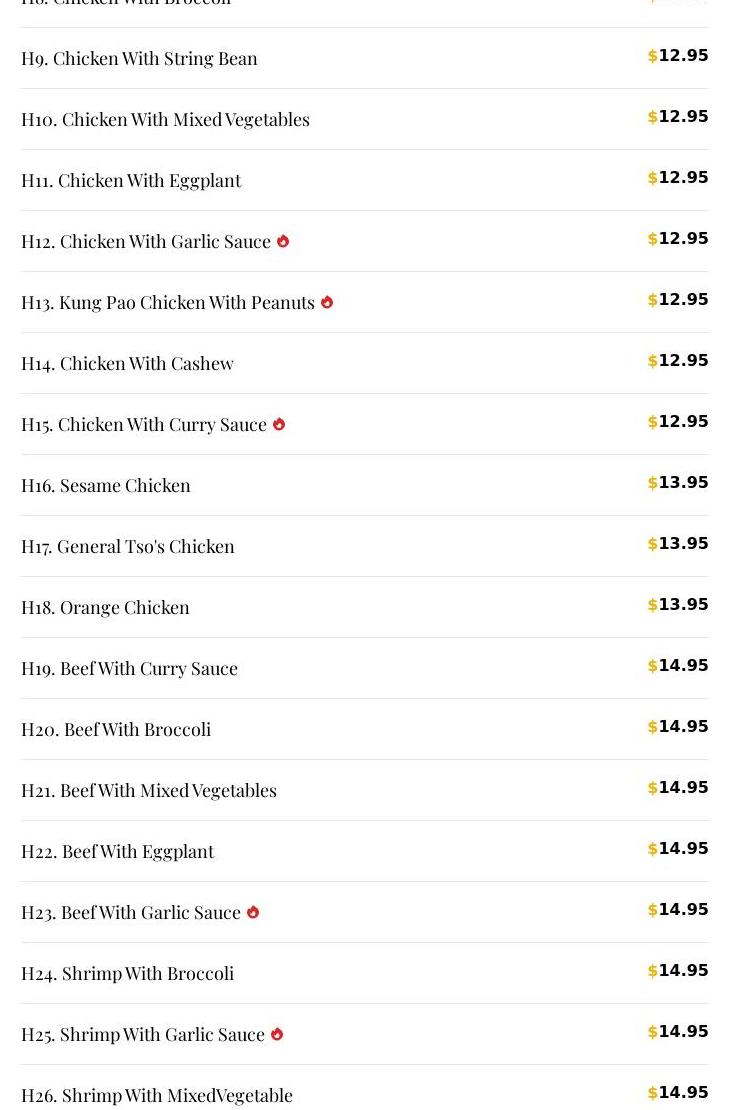Screen dimensions: 750x1110
Task: Open H20. Beef With Broccoli
Action: [116, 729]
